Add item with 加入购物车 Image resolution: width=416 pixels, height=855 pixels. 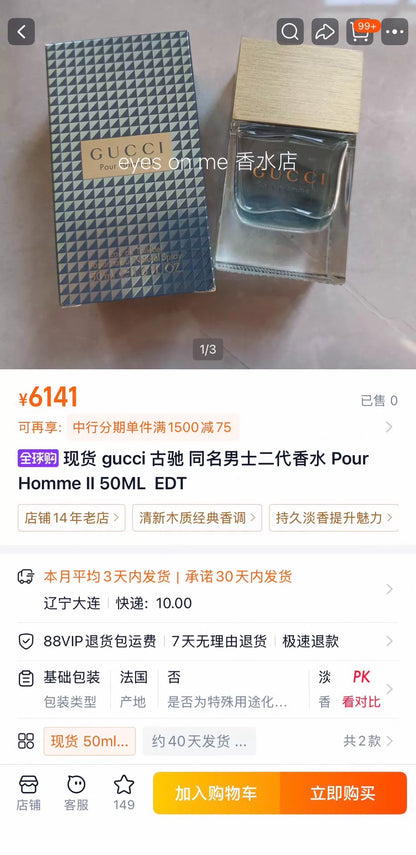click(216, 793)
